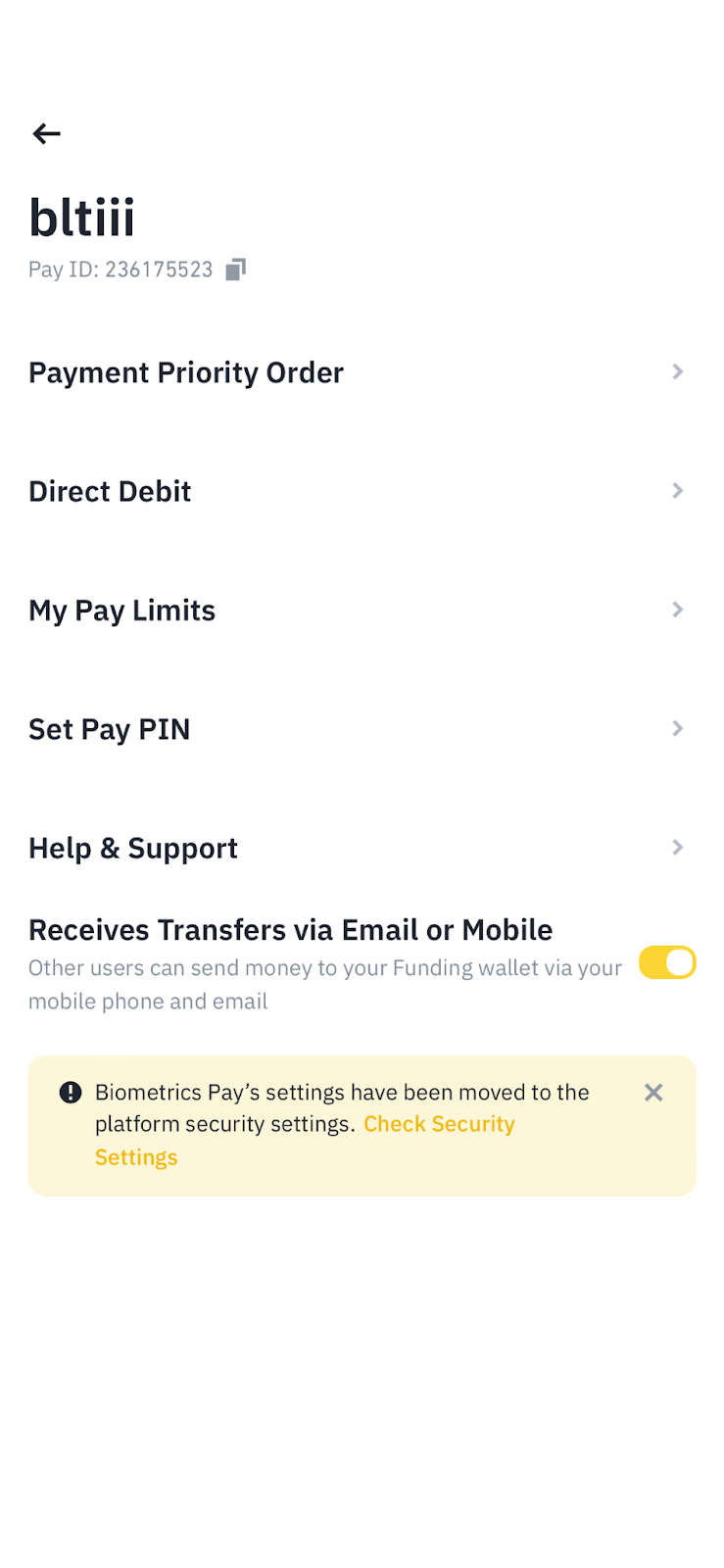Click Set Pay PIN to create a PIN
Screen dimensions: 724x1568
(109, 728)
